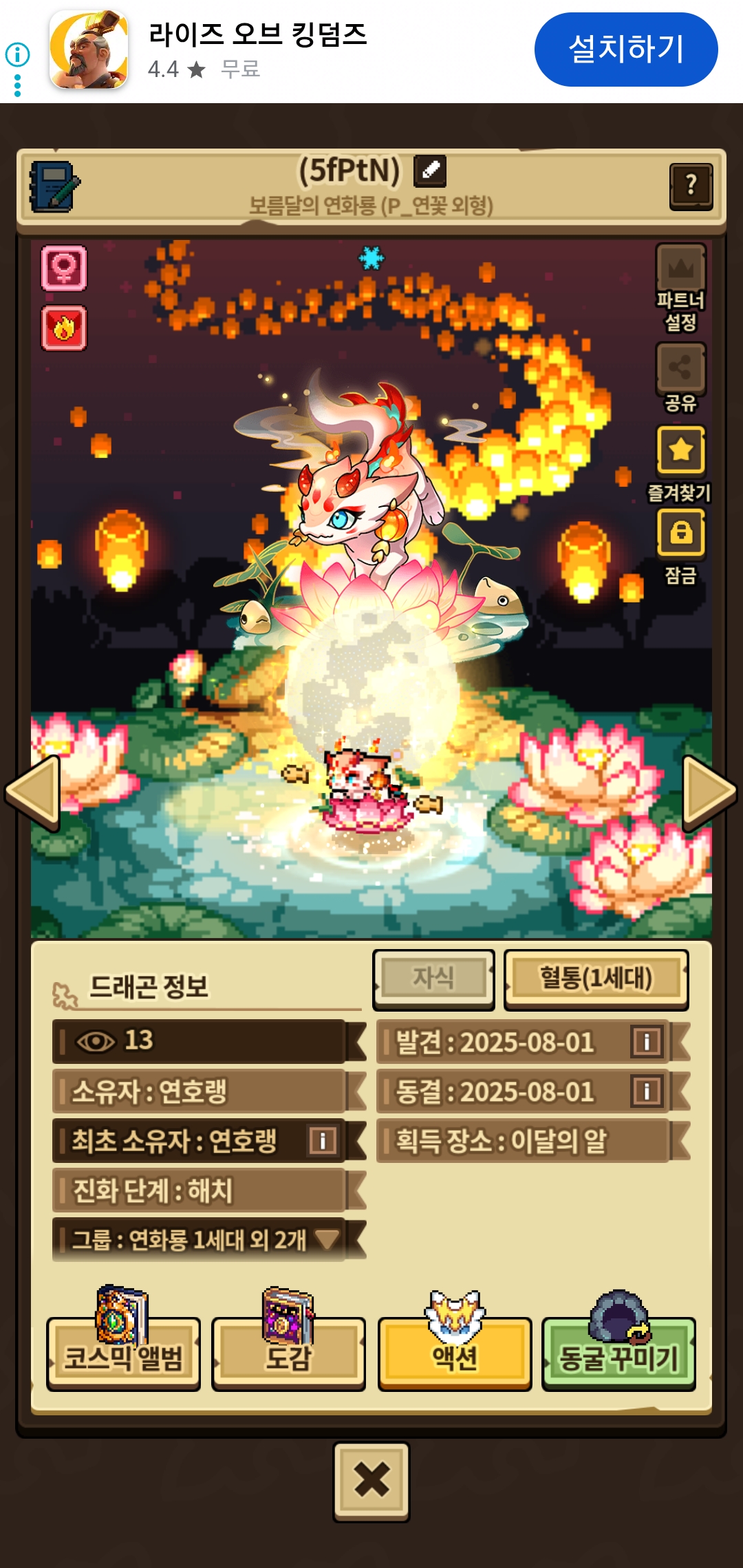Viewport: 743px width, 1568px height.
Task: Close the dragon info panel
Action: 371,1481
